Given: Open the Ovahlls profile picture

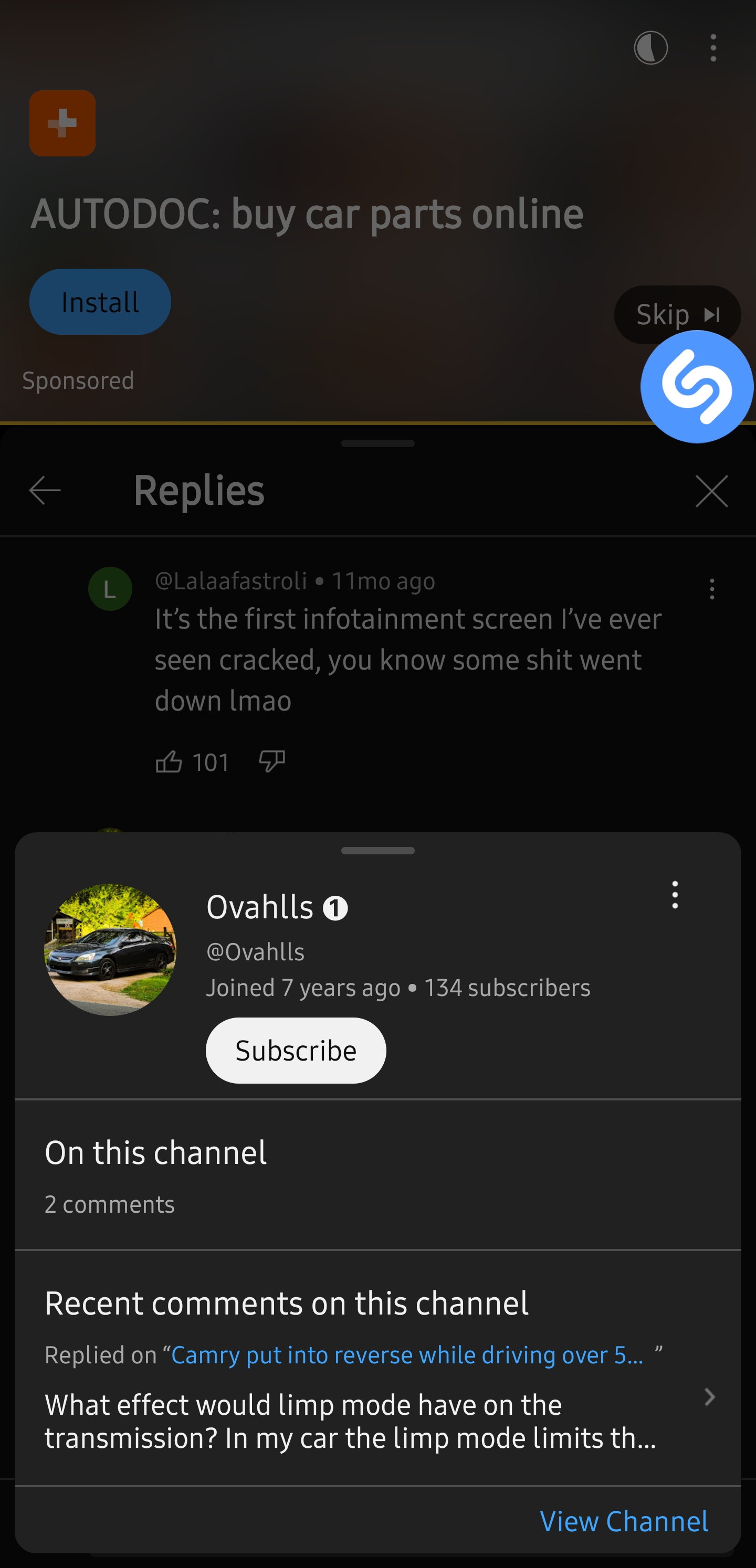Looking at the screenshot, I should [110, 950].
